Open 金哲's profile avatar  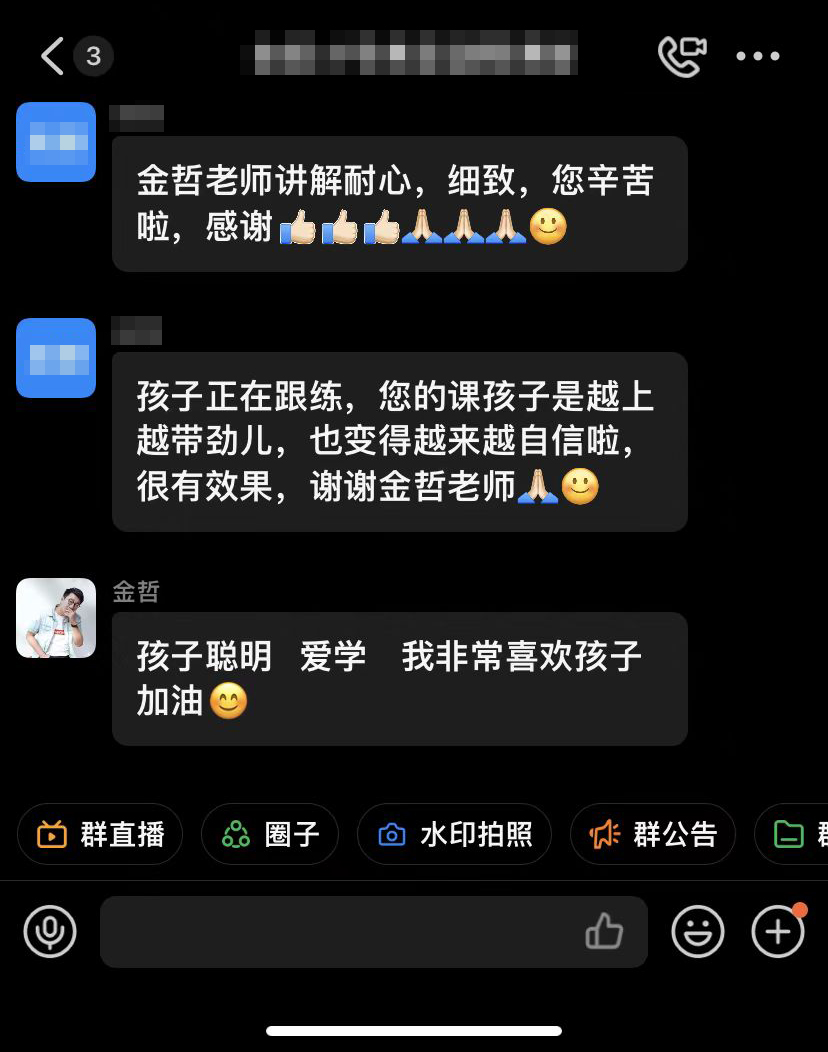click(x=56, y=618)
